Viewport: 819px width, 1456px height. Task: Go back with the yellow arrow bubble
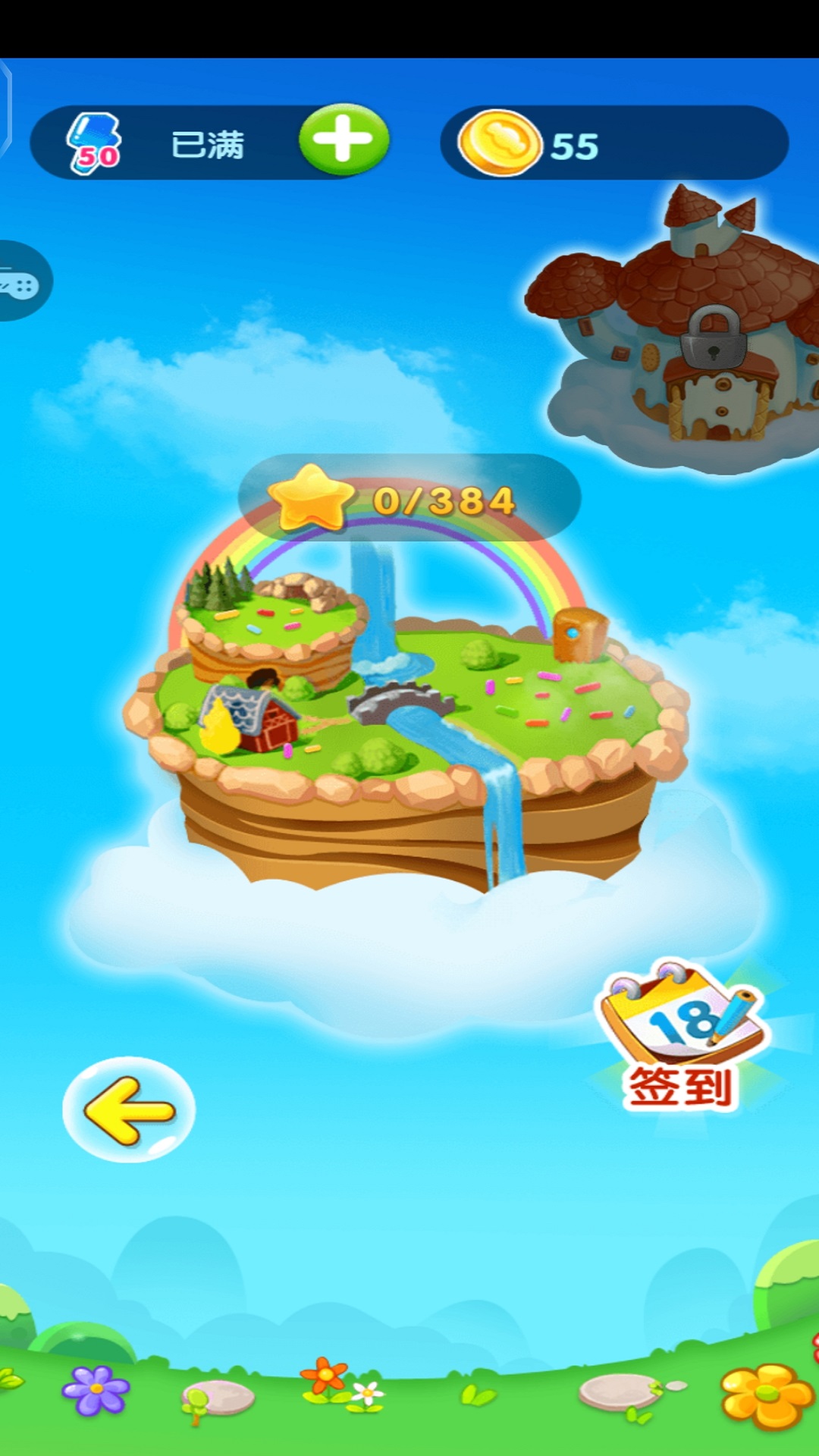[x=129, y=1110]
